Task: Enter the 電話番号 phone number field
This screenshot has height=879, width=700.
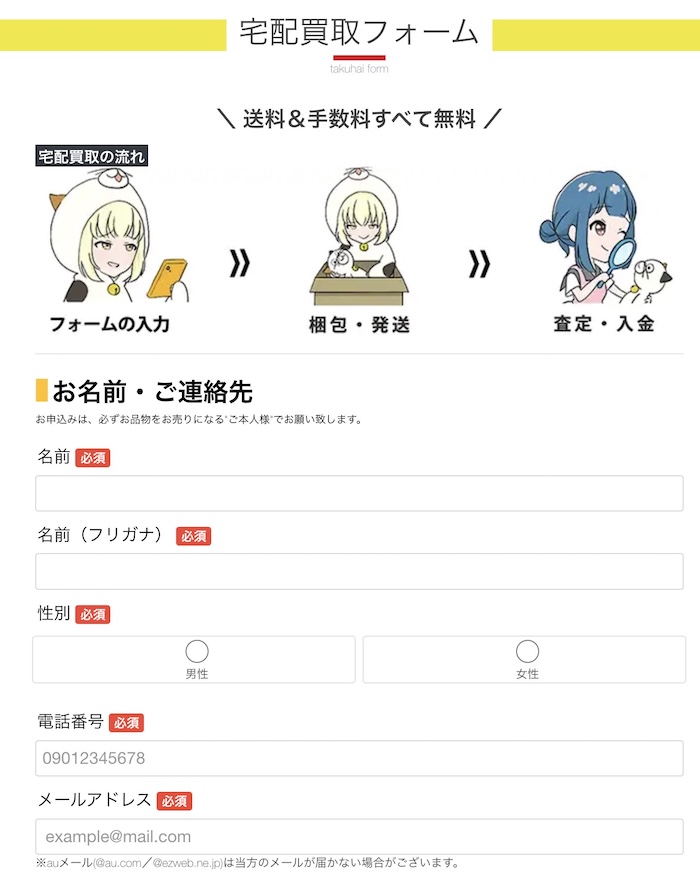Action: coord(359,758)
